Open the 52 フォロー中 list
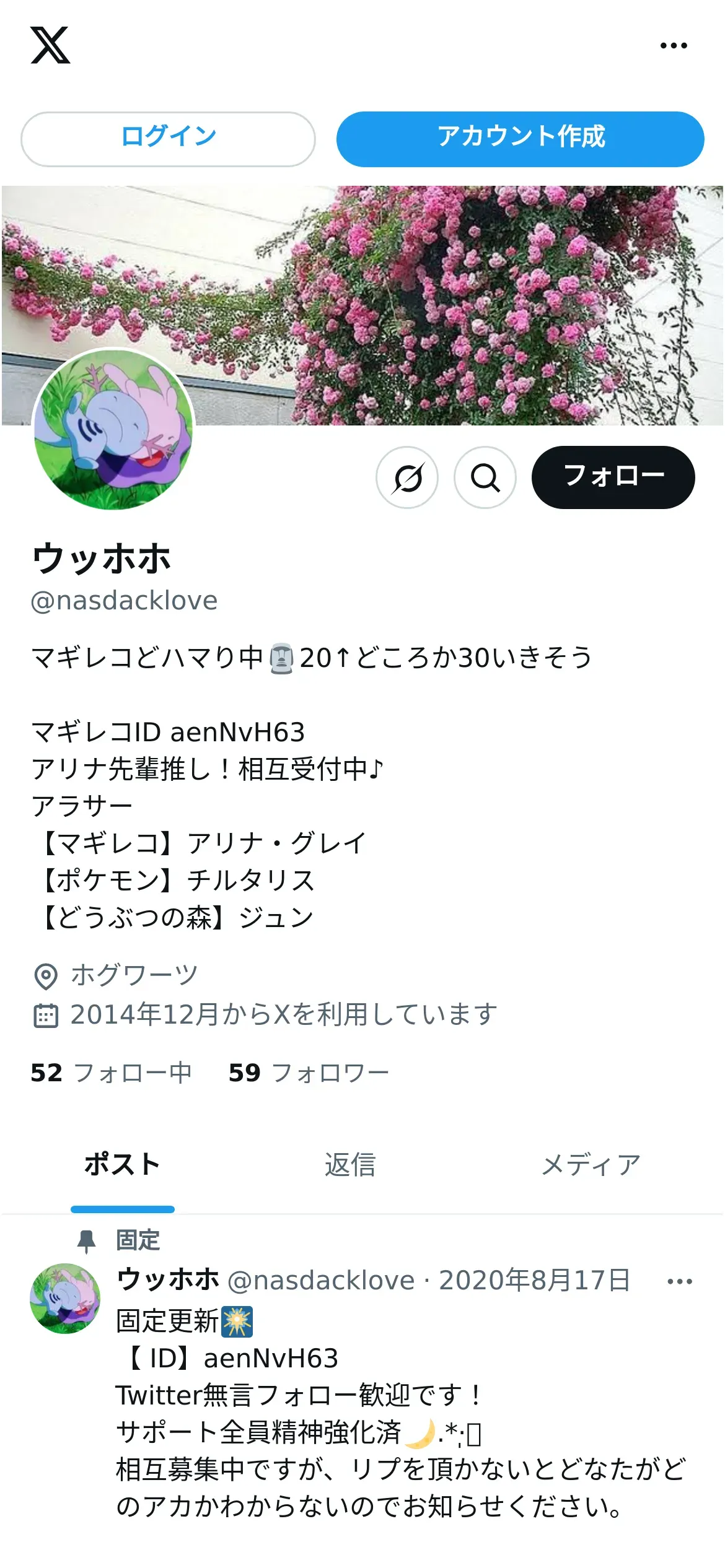 [x=112, y=1073]
